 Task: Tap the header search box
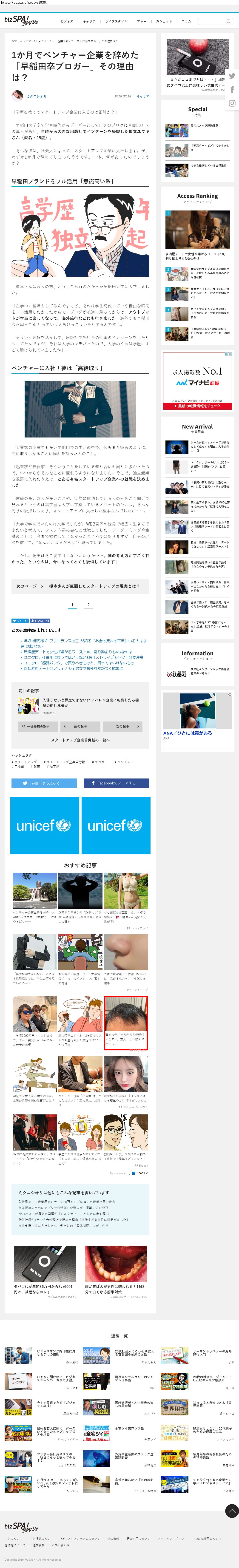(214, 21)
